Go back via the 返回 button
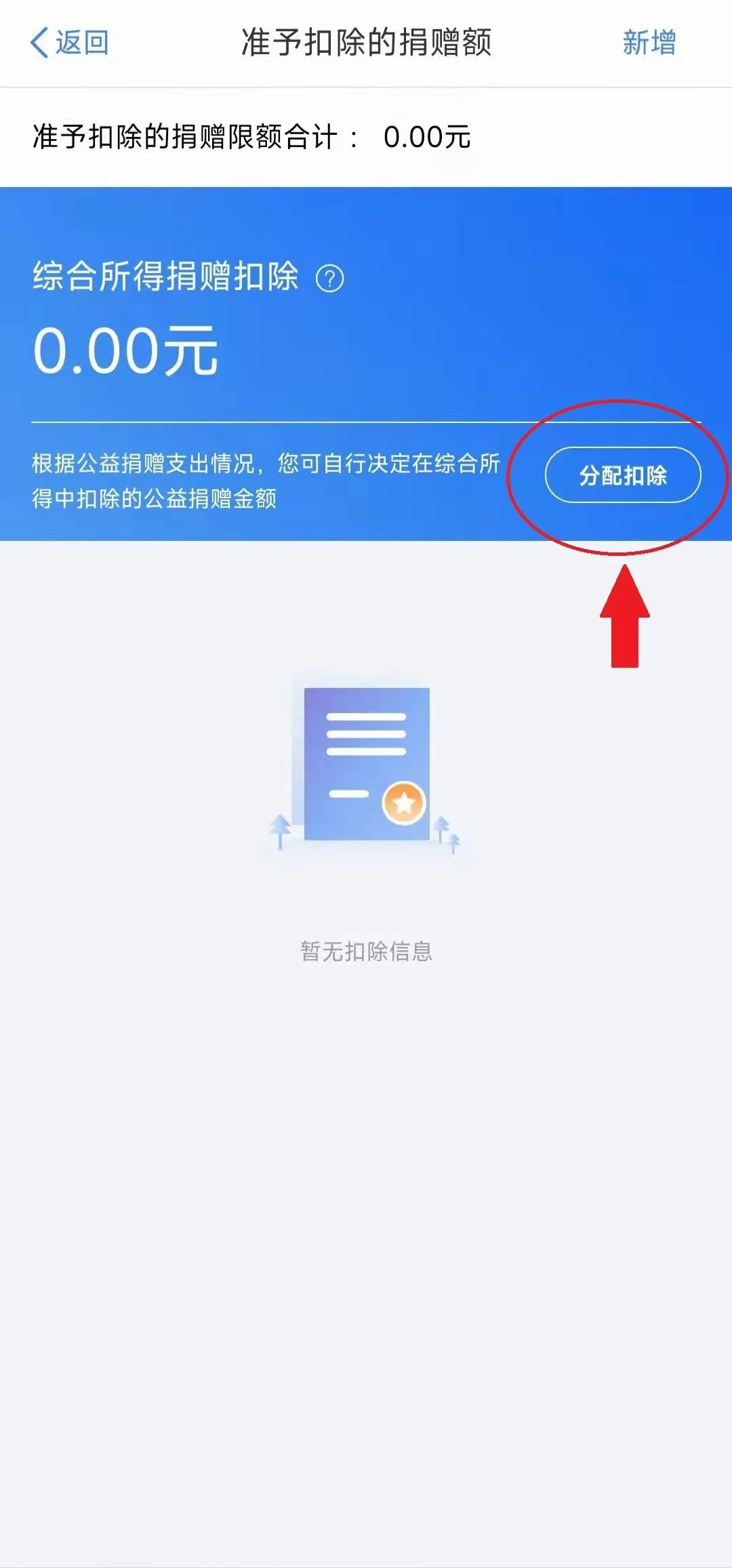732x1568 pixels. tap(69, 43)
